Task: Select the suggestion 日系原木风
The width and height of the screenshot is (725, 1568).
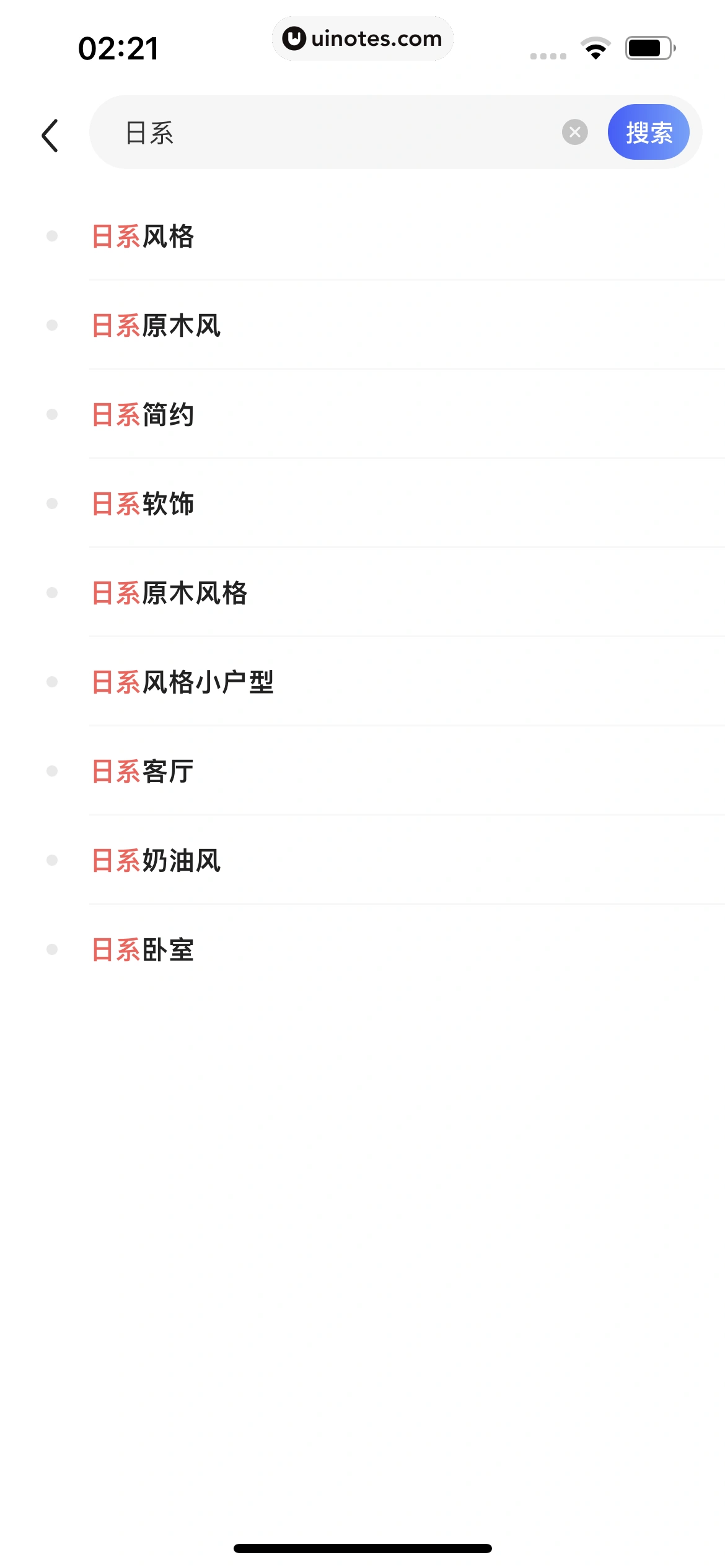Action: click(157, 326)
